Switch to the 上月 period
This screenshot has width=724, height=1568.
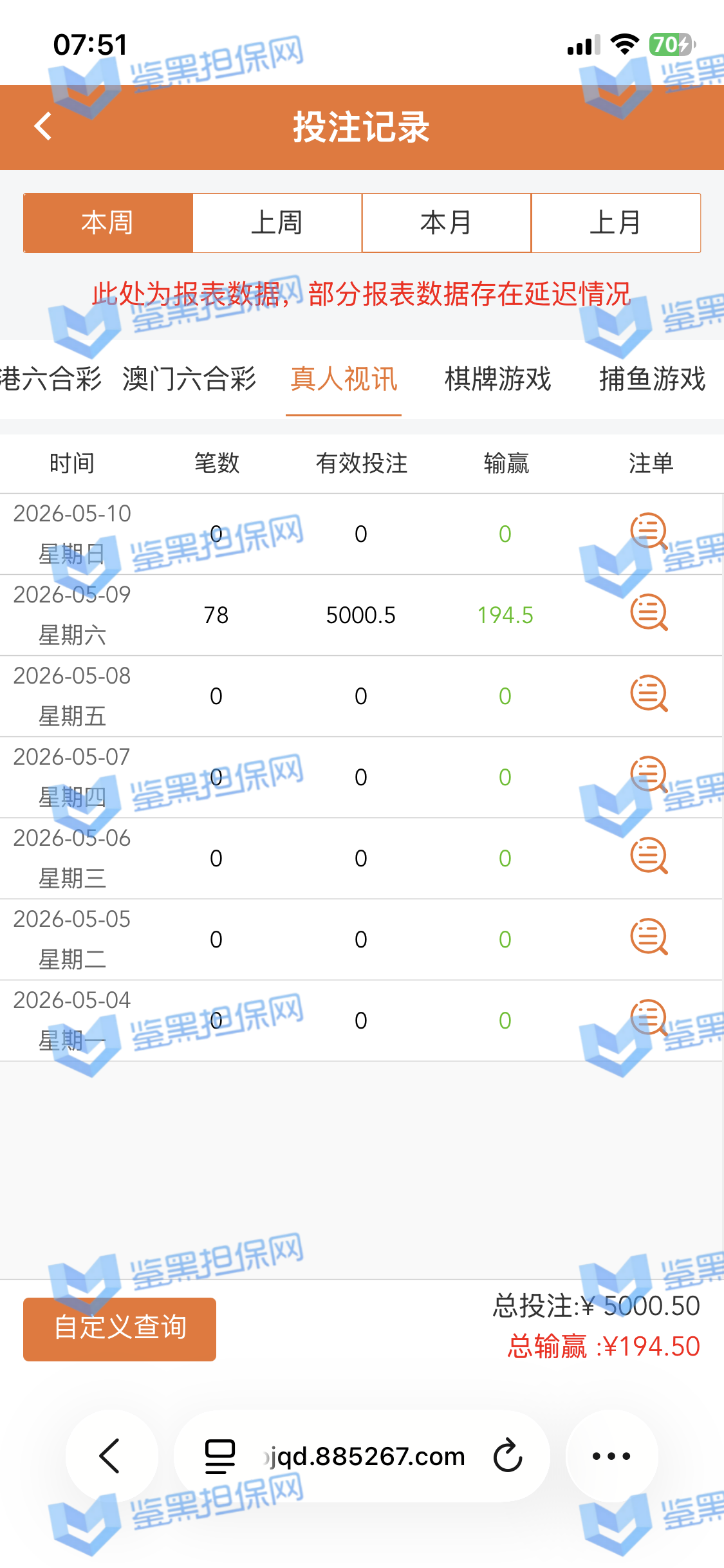click(x=616, y=223)
